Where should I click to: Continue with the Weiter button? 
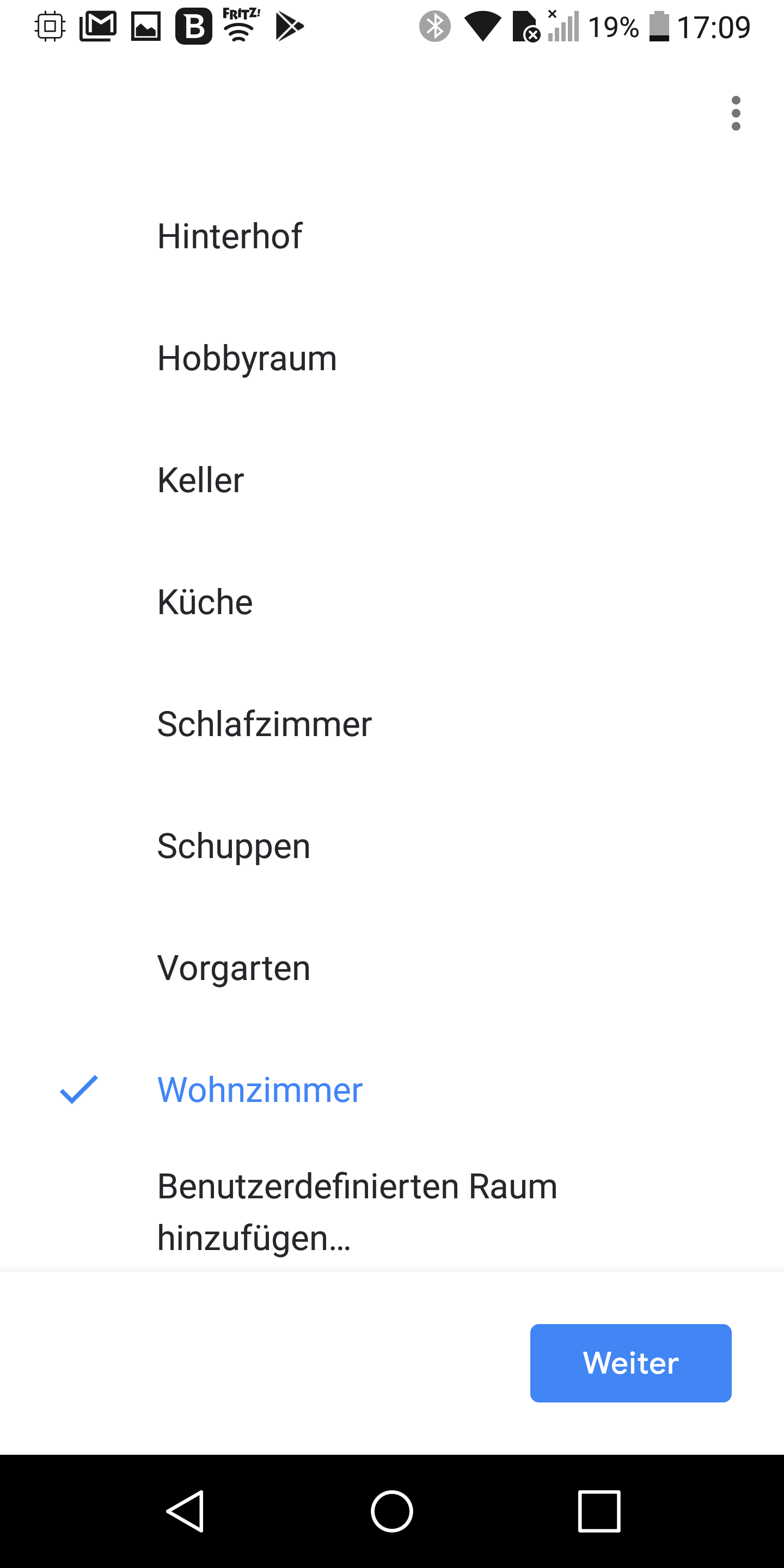click(x=630, y=1363)
